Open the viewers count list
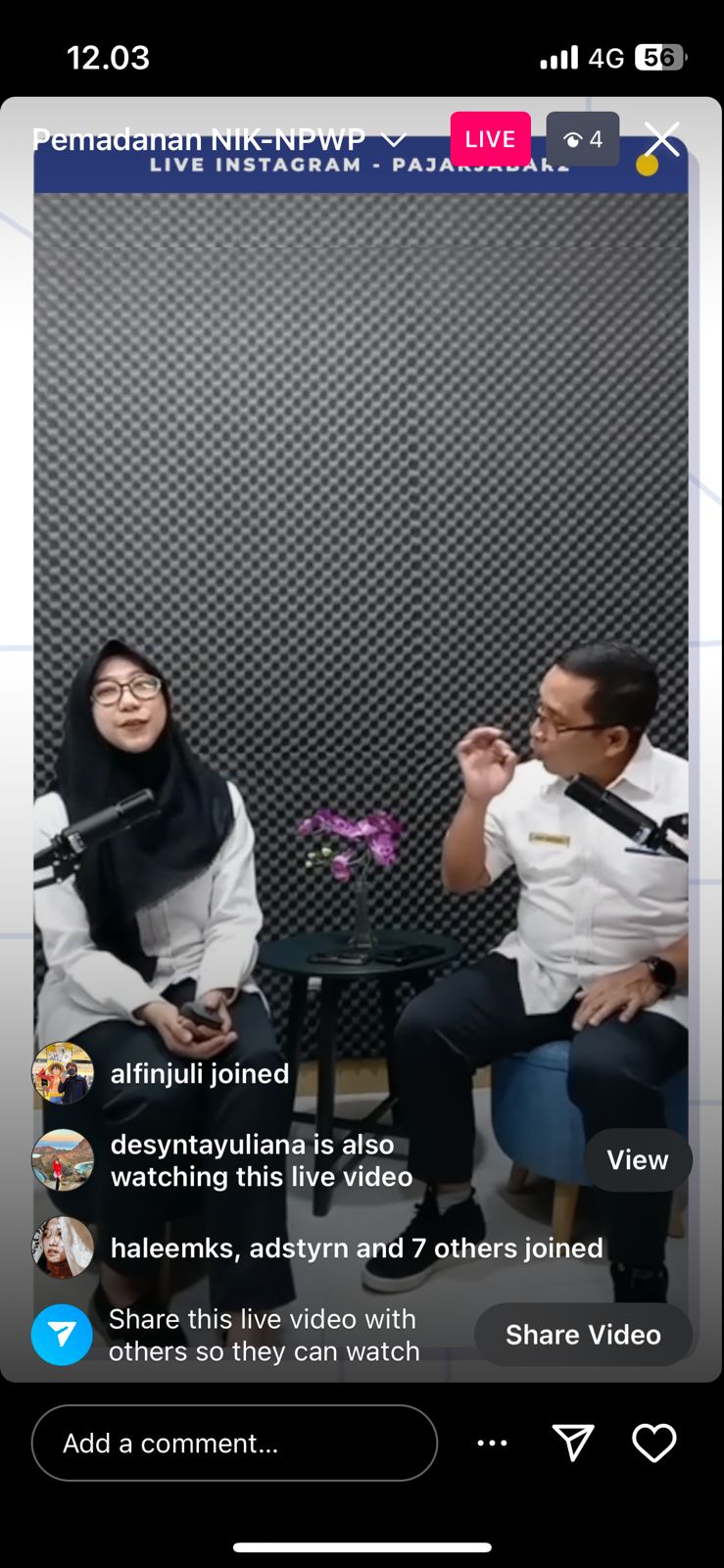The height and width of the screenshot is (1568, 724). point(582,139)
